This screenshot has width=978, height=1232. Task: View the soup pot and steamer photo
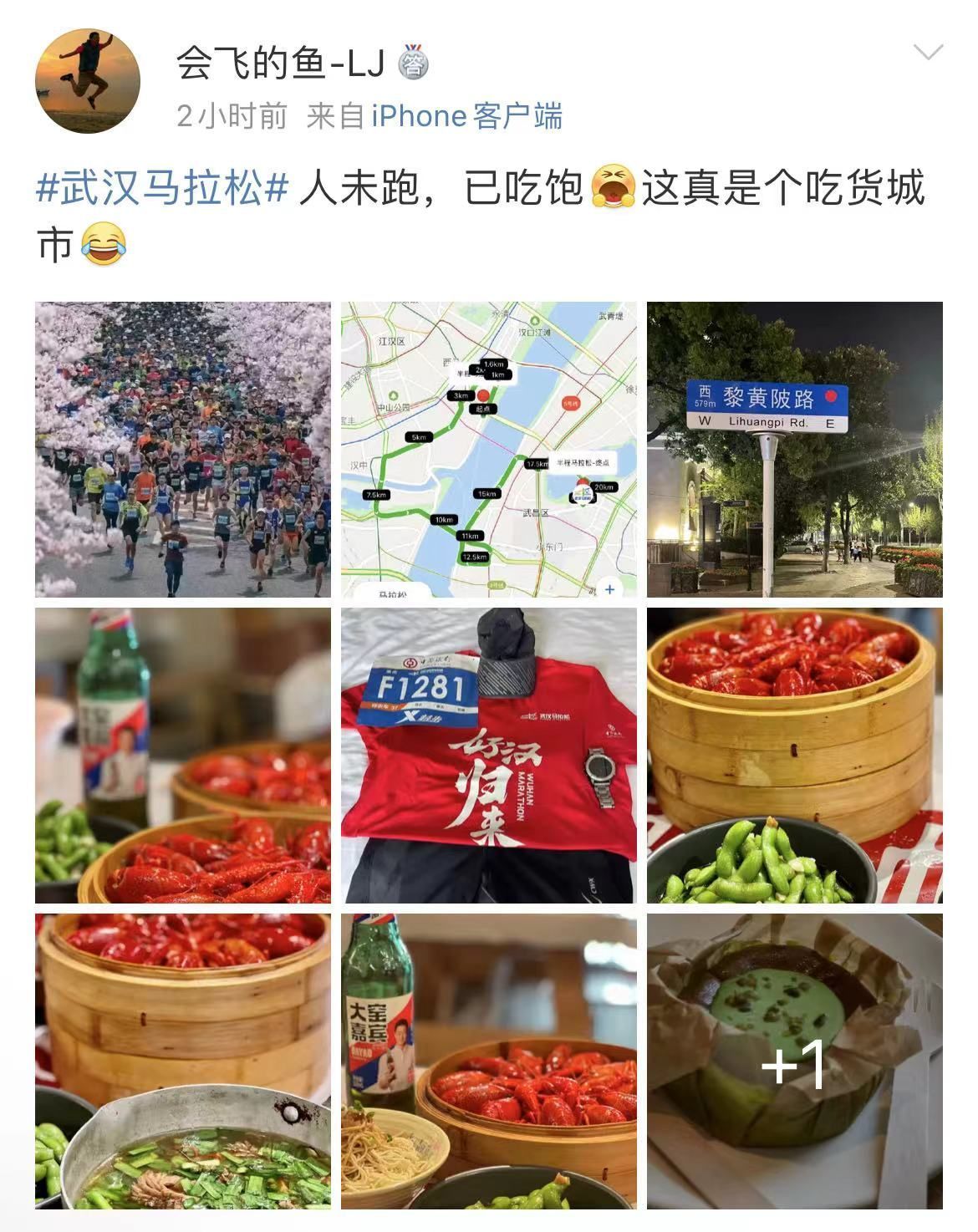pyautogui.click(x=183, y=1061)
